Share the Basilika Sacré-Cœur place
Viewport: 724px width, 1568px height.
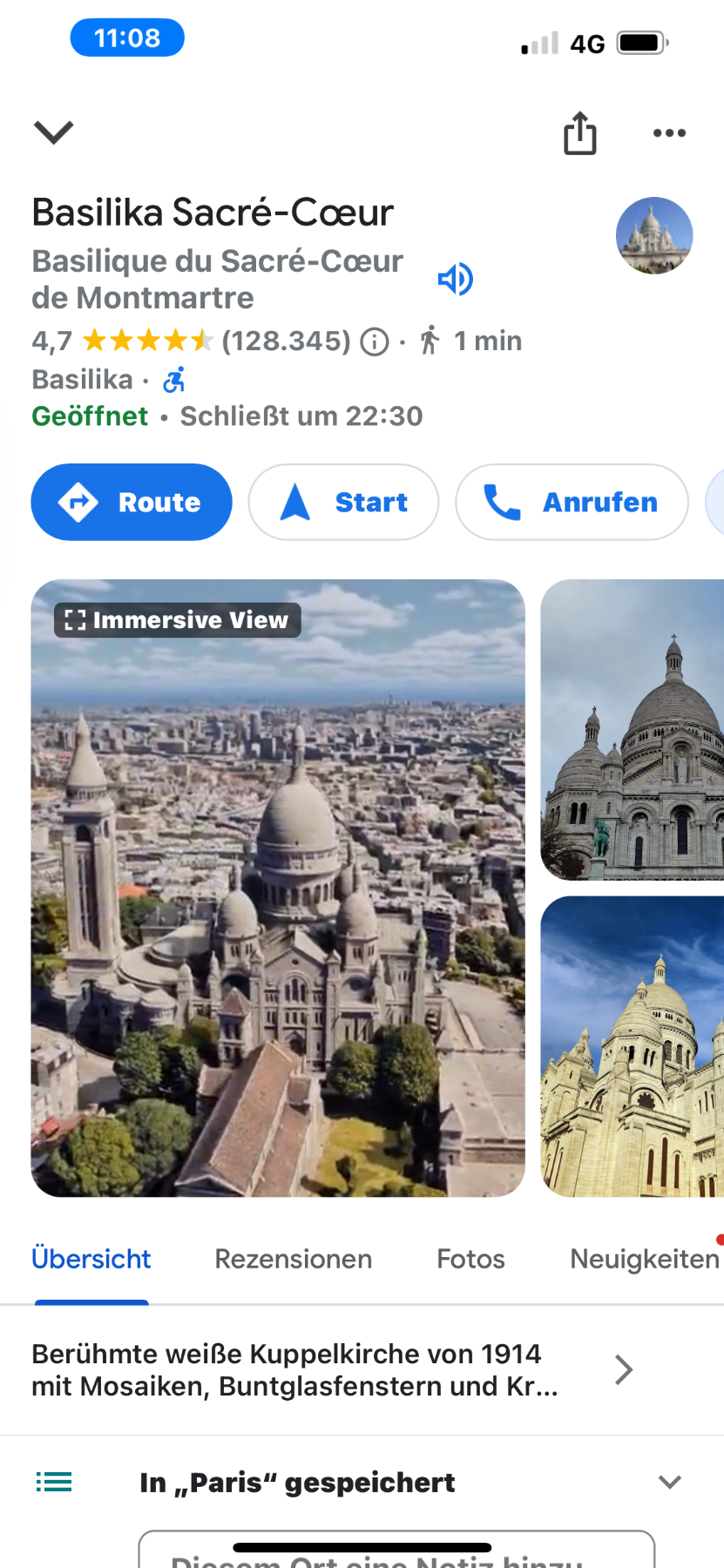coord(580,133)
